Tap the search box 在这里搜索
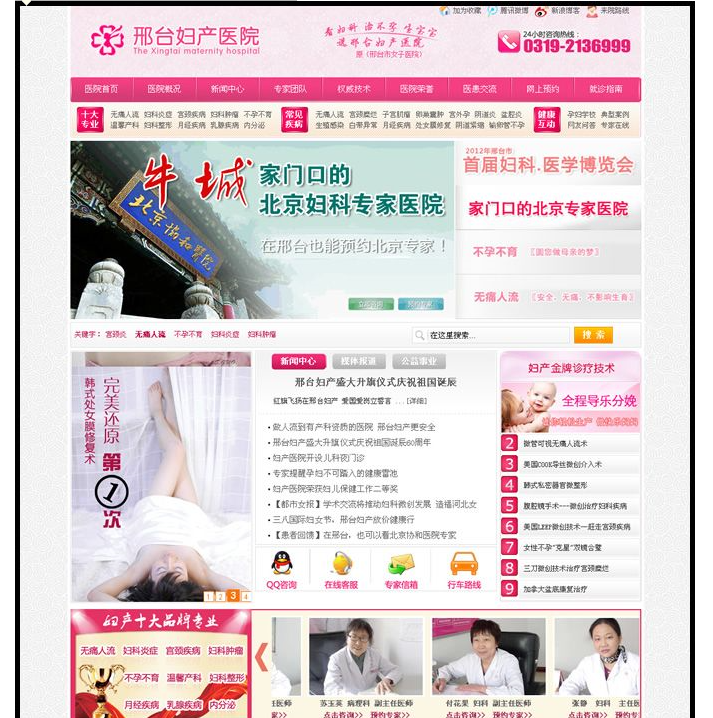This screenshot has width=713, height=718. 495,335
